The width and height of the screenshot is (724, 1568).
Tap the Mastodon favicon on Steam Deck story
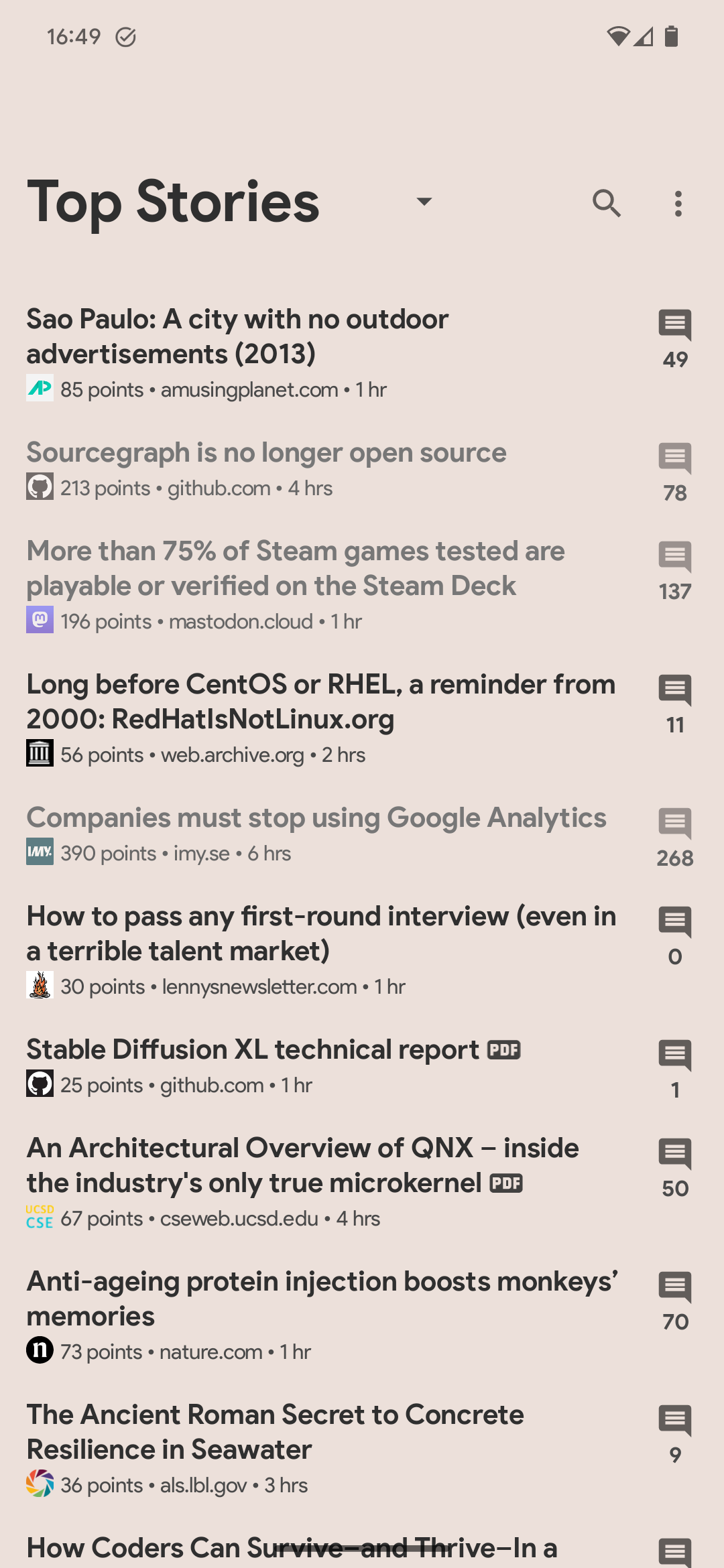pos(40,620)
